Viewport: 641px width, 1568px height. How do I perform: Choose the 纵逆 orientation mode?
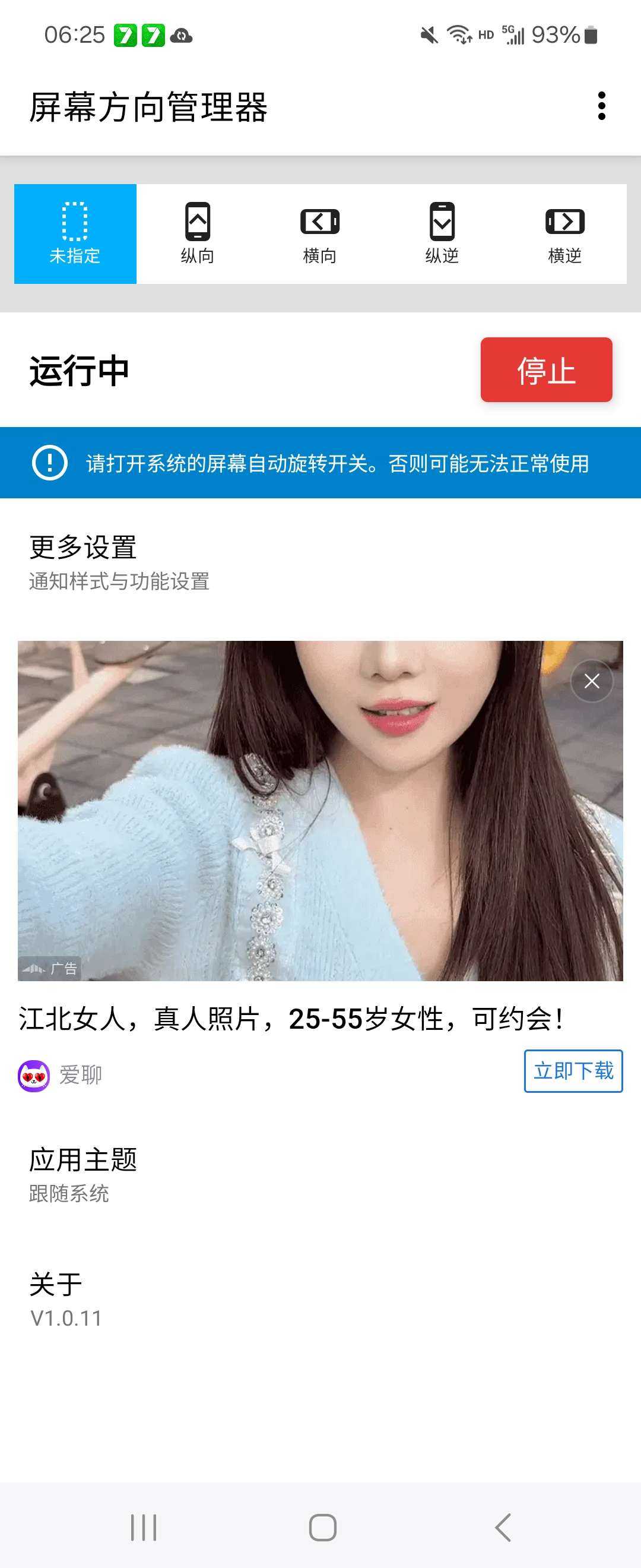pyautogui.click(x=442, y=234)
